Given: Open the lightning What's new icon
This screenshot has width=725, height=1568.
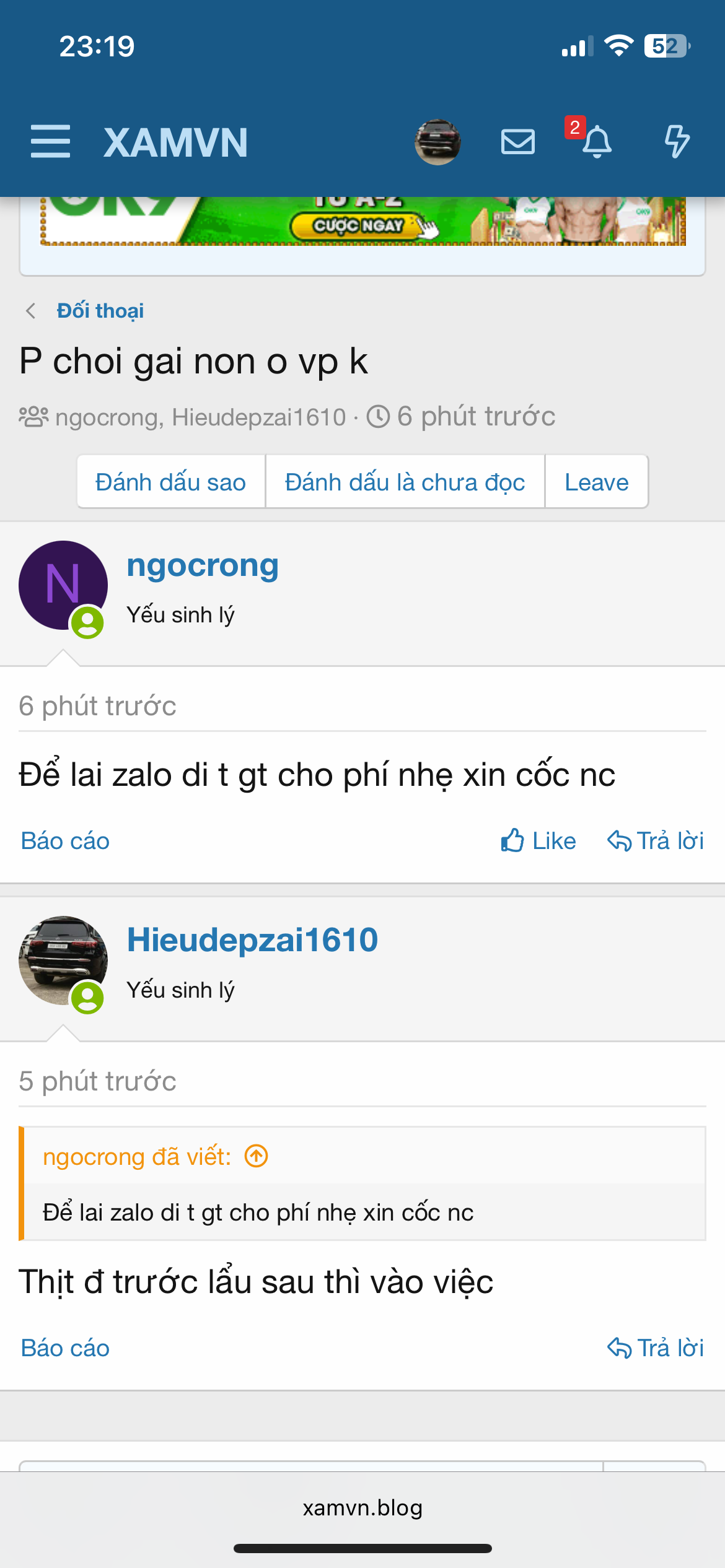Looking at the screenshot, I should click(x=677, y=141).
